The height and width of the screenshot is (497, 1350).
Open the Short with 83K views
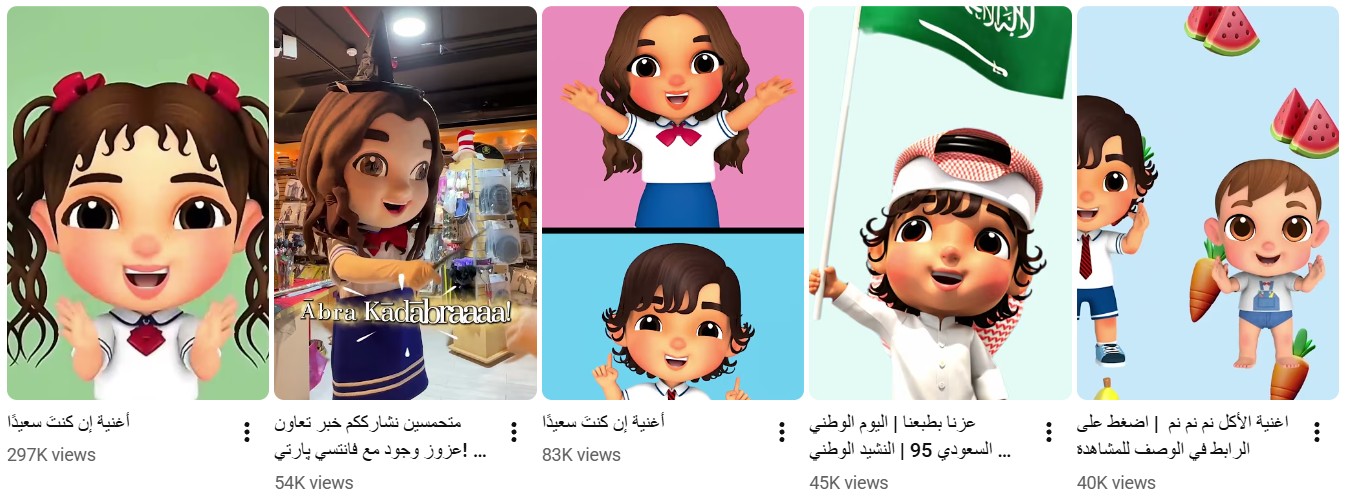(672, 203)
